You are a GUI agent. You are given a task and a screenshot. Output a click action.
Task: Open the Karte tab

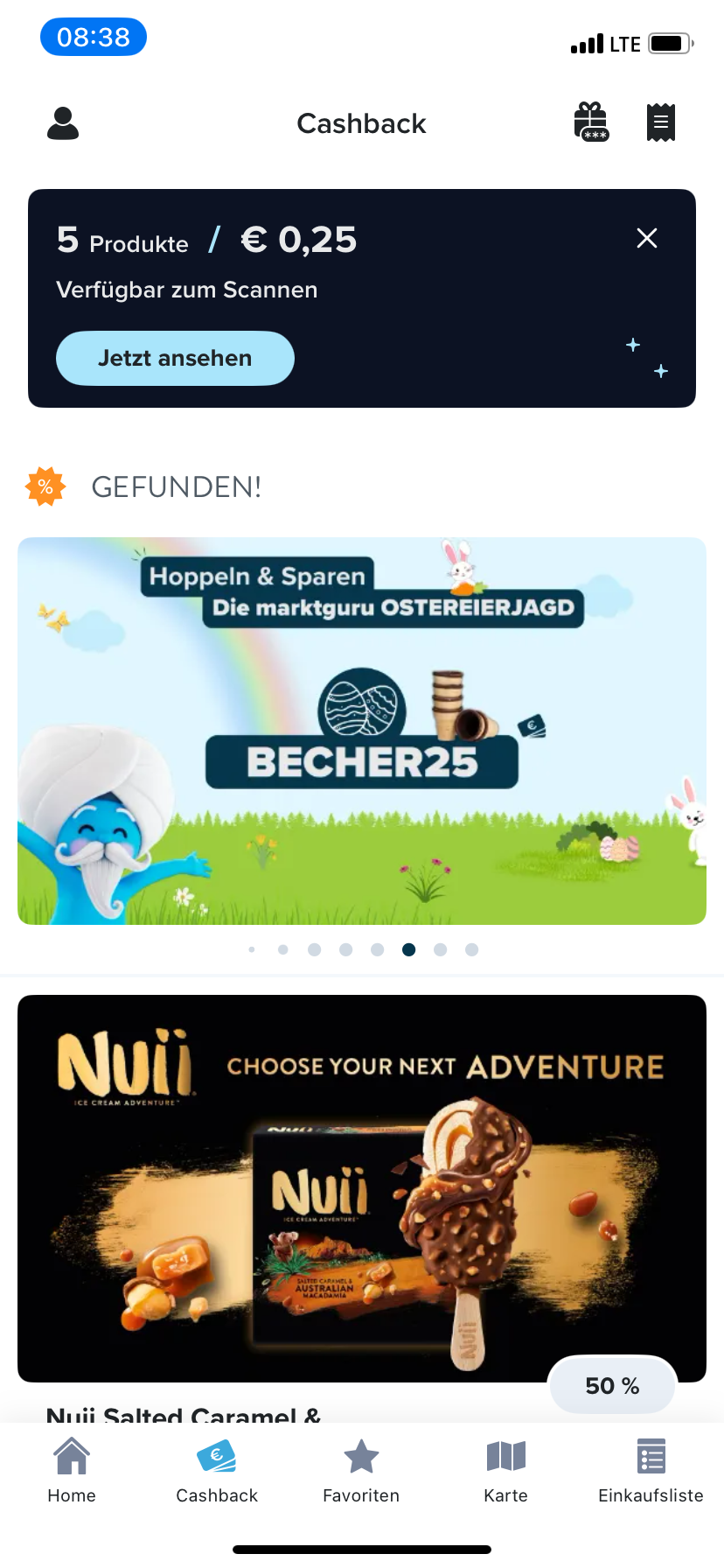505,1471
